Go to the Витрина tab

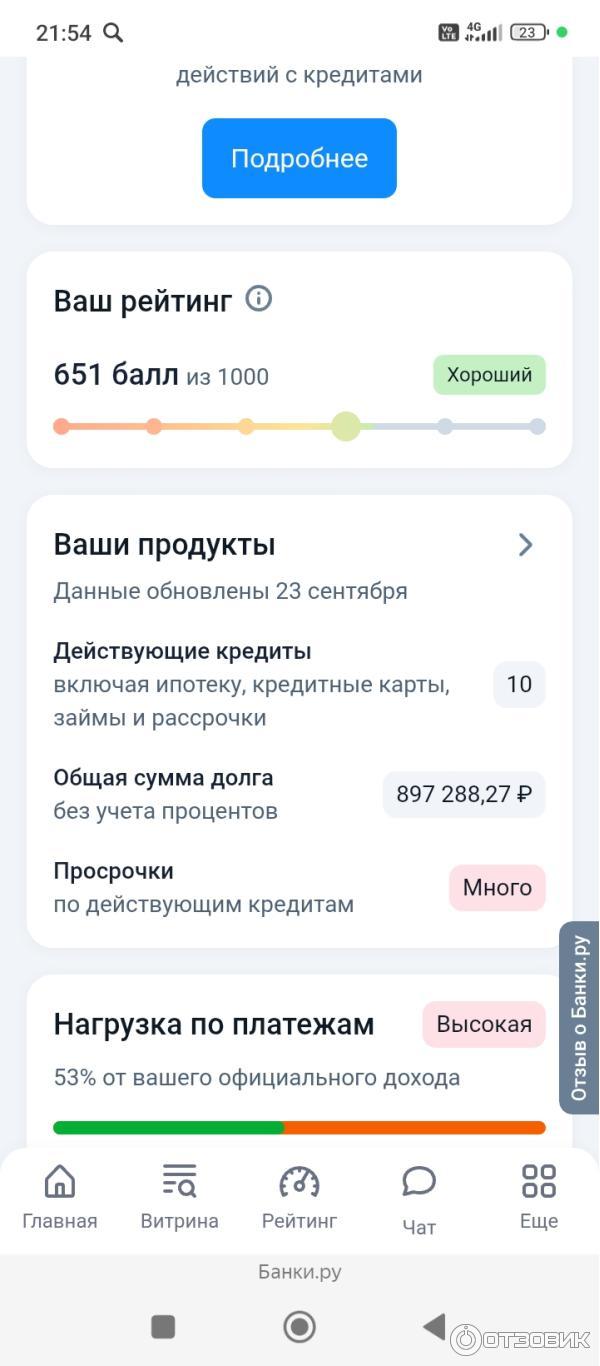[180, 1196]
